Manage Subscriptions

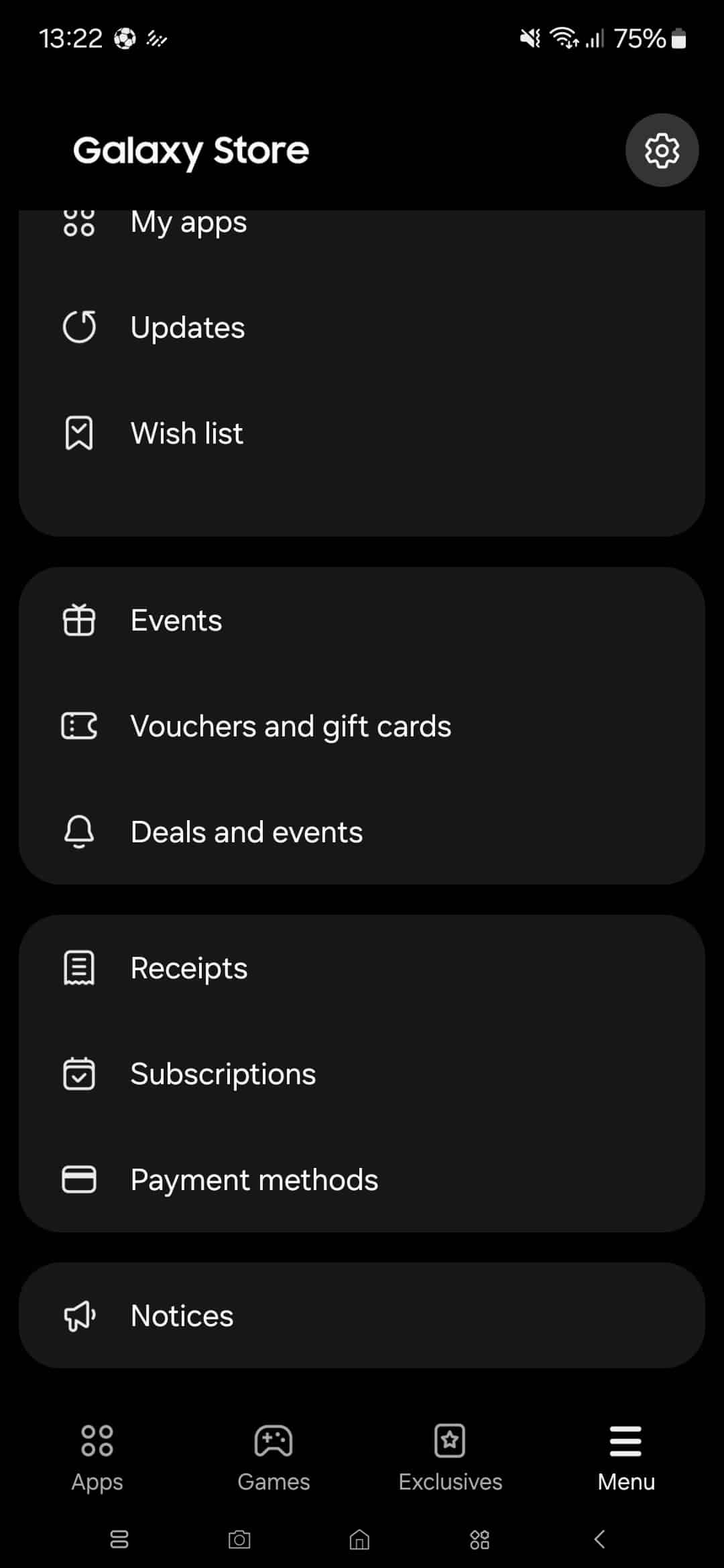tap(362, 1074)
